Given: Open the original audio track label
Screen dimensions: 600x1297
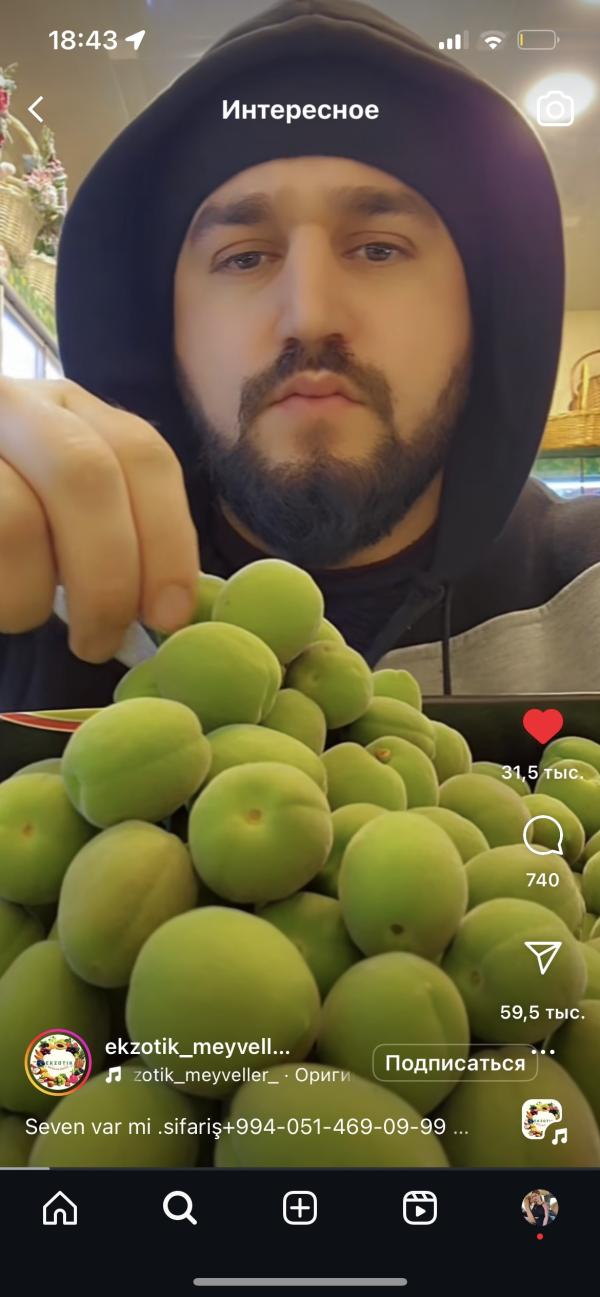Looking at the screenshot, I should [x=227, y=1075].
